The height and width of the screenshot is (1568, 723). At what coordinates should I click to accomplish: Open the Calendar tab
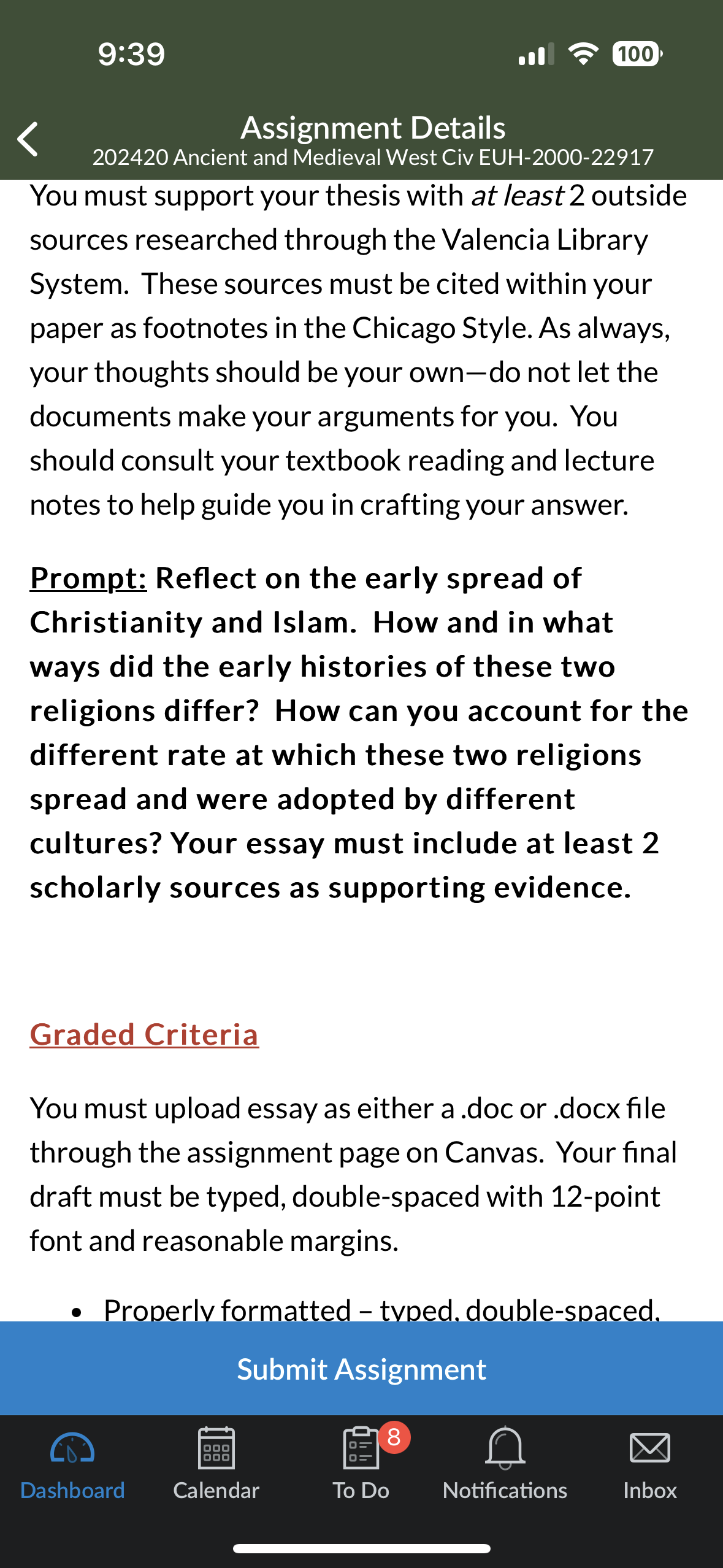[216, 1464]
